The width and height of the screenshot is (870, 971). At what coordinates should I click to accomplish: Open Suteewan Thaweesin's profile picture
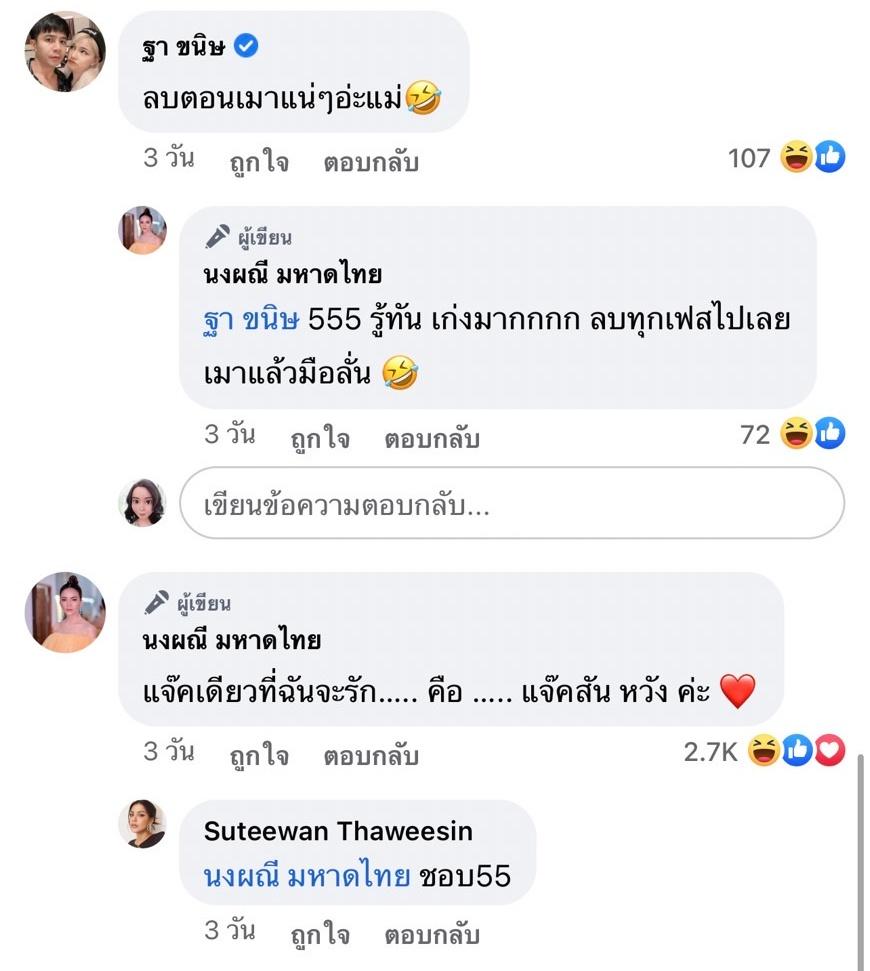click(142, 824)
